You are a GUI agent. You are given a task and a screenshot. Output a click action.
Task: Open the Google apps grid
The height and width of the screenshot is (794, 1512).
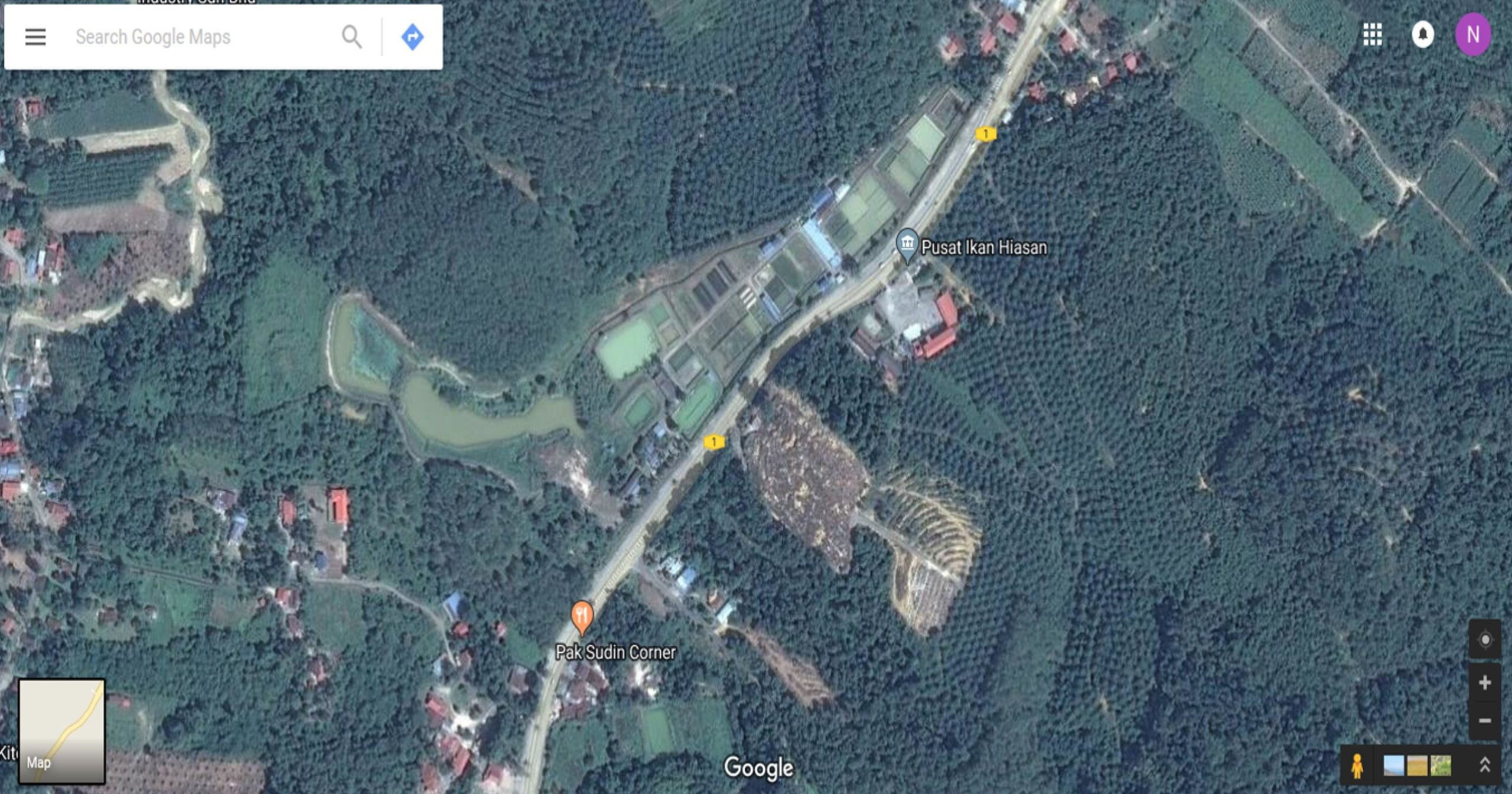click(1372, 34)
